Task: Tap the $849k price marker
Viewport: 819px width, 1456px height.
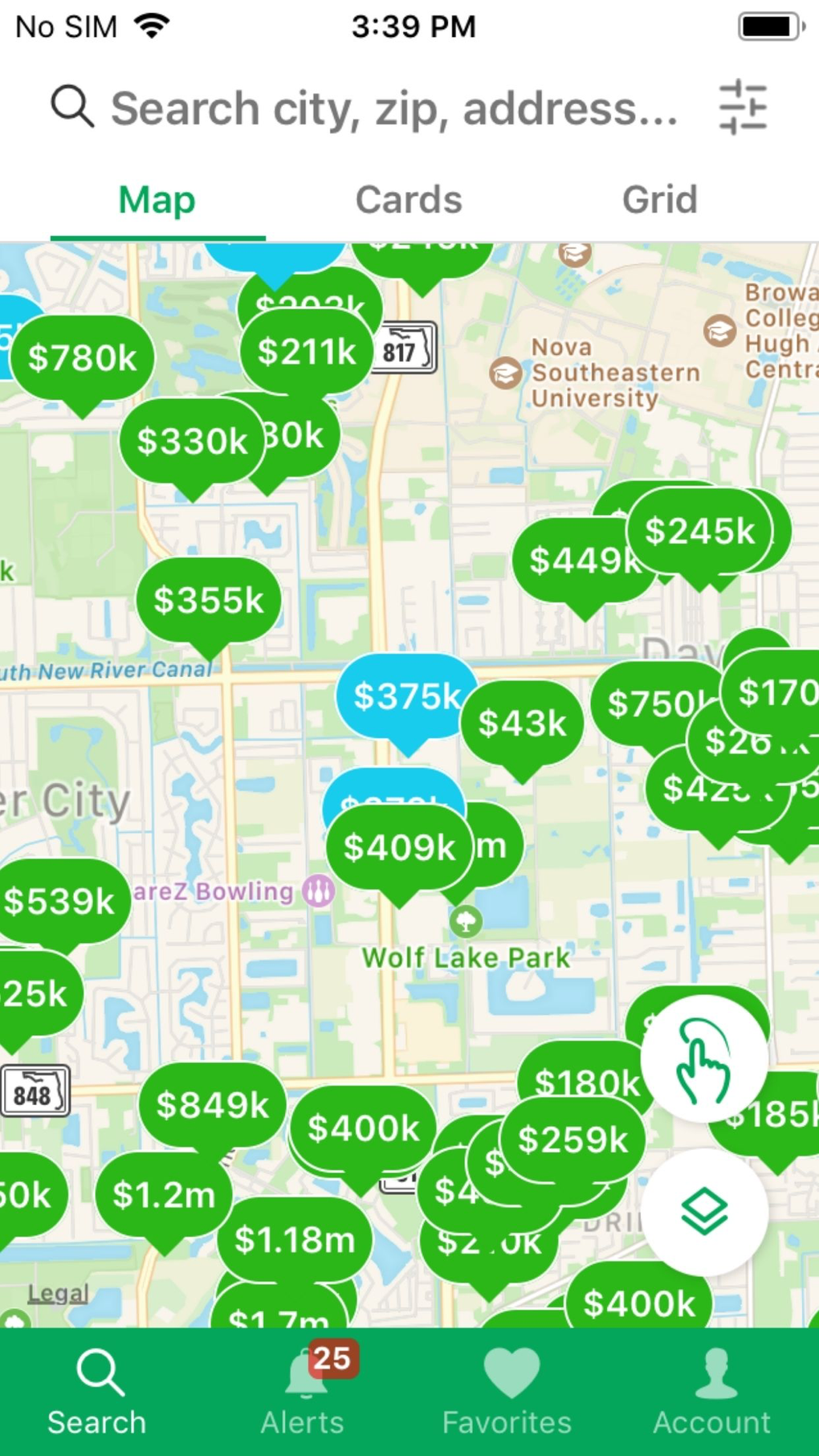Action: (212, 1105)
